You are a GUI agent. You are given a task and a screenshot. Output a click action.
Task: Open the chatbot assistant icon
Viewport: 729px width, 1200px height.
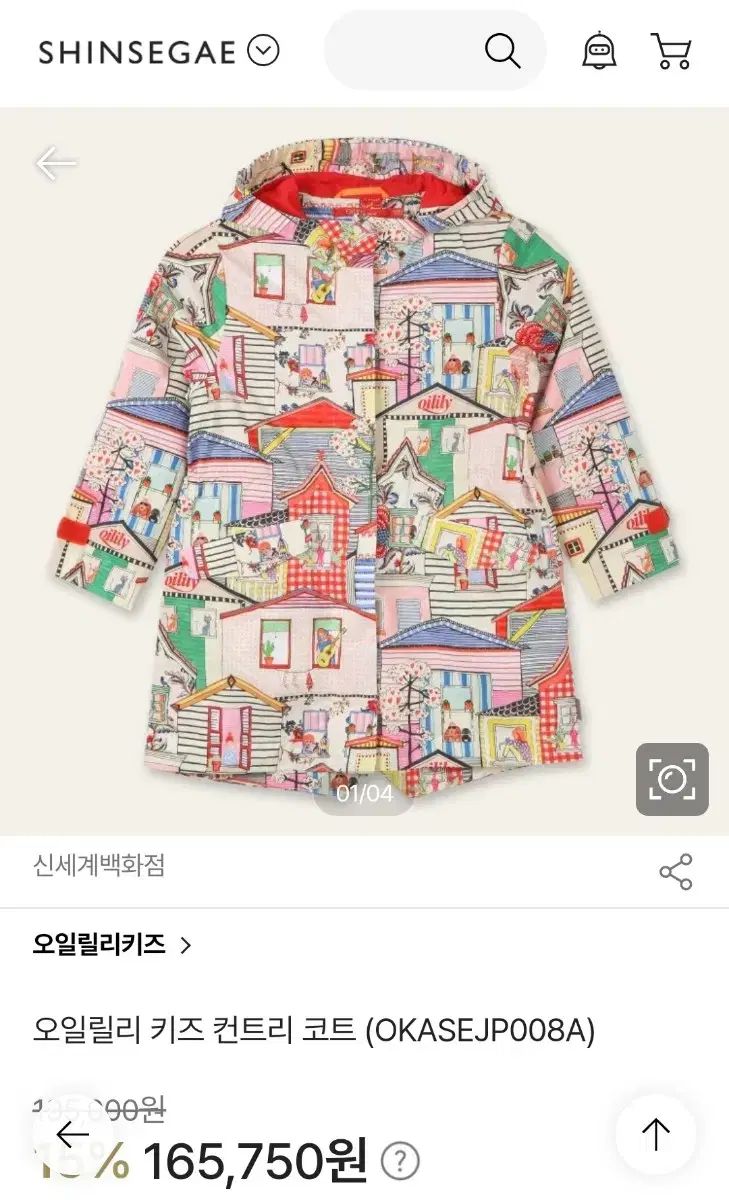tap(599, 51)
